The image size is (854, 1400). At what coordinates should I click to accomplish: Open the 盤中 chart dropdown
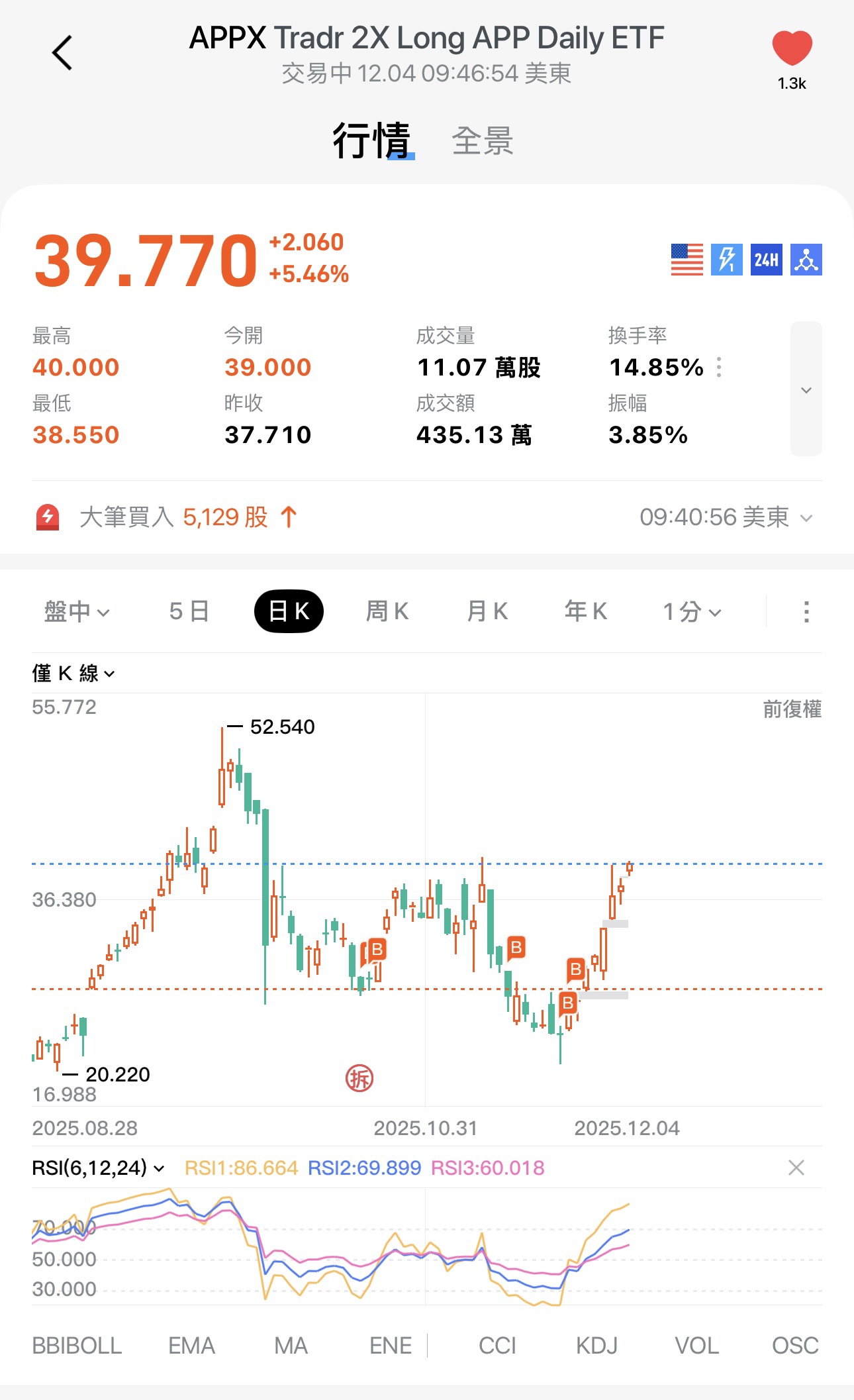(x=76, y=611)
